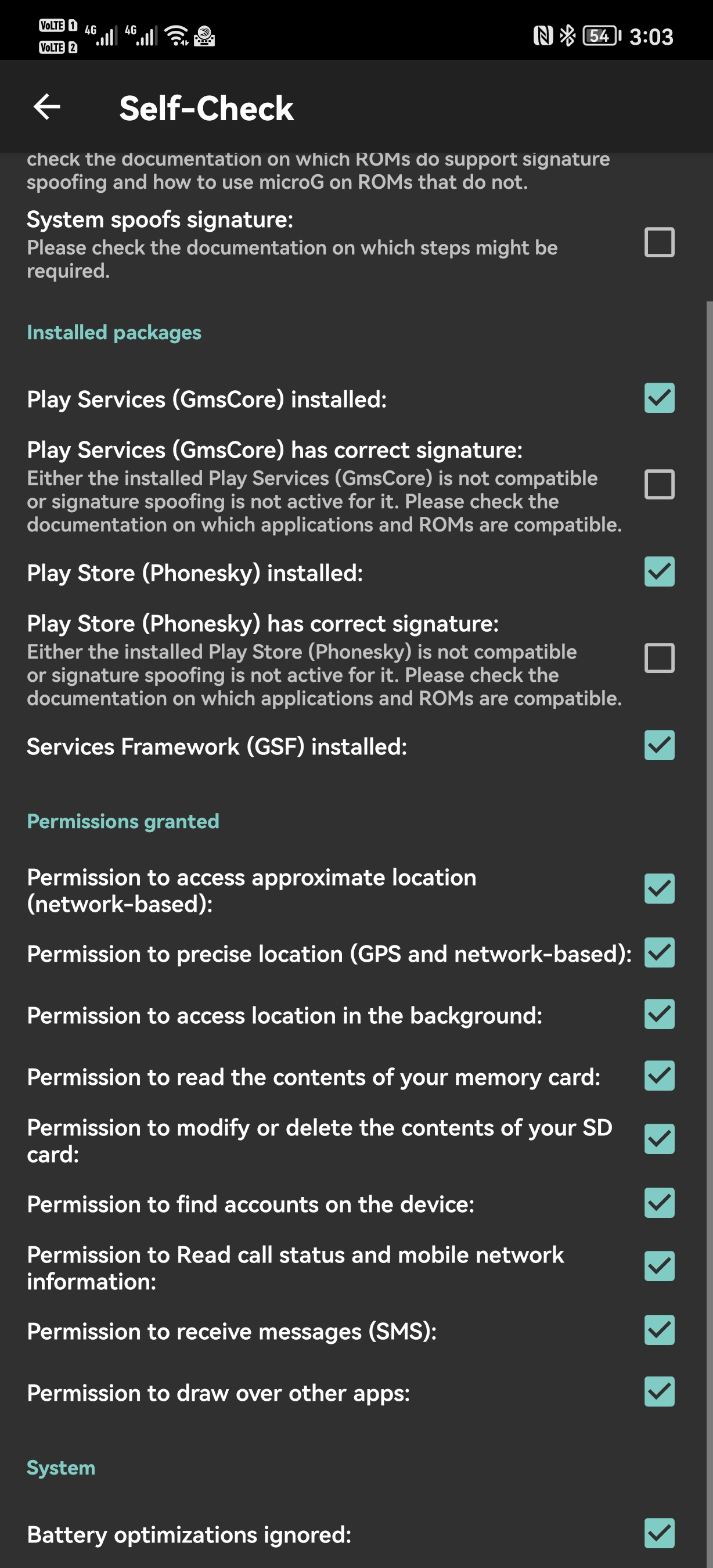Image resolution: width=713 pixels, height=1568 pixels.
Task: Tap receive messages (SMS) permission checkbox
Action: tap(660, 1330)
